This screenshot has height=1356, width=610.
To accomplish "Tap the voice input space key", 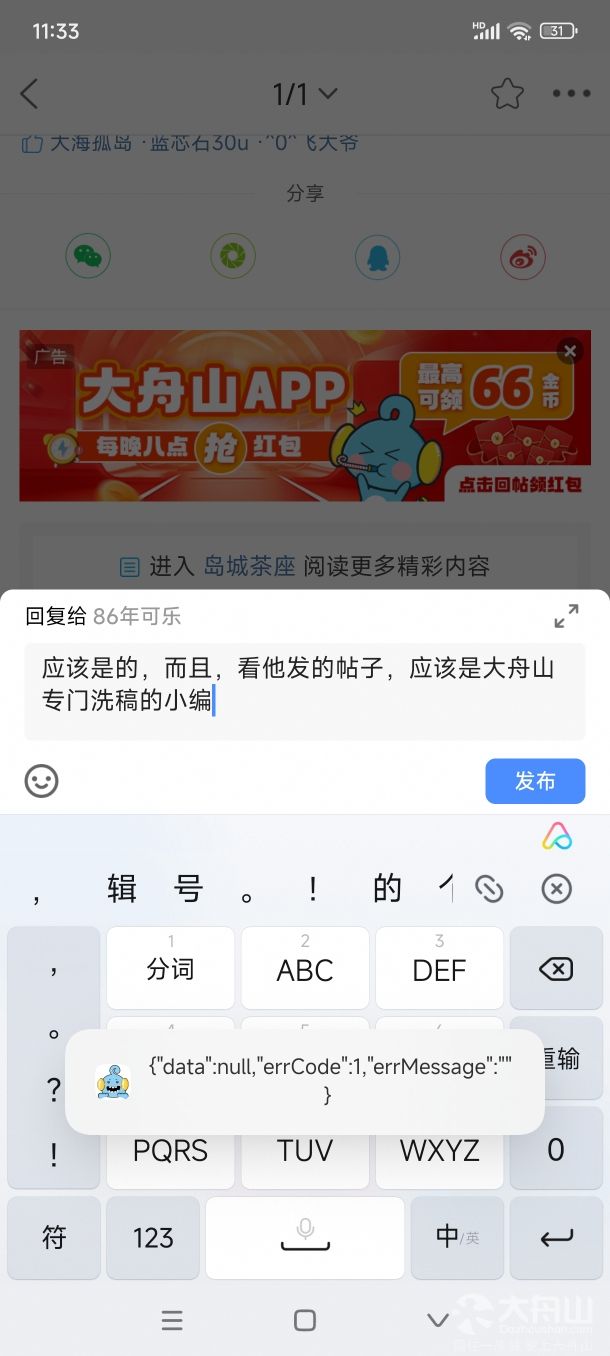I will pyautogui.click(x=305, y=1238).
